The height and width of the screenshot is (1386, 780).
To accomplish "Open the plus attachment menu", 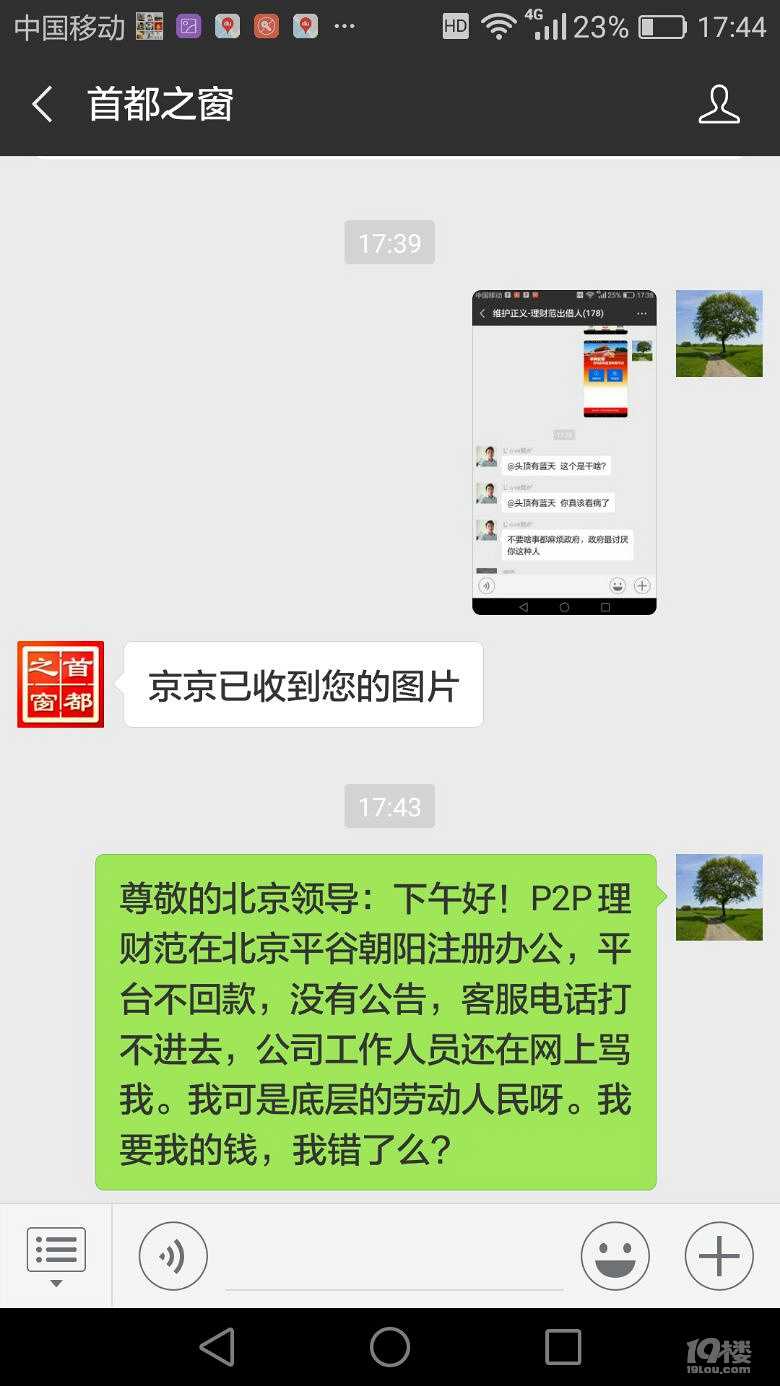I will (718, 1256).
